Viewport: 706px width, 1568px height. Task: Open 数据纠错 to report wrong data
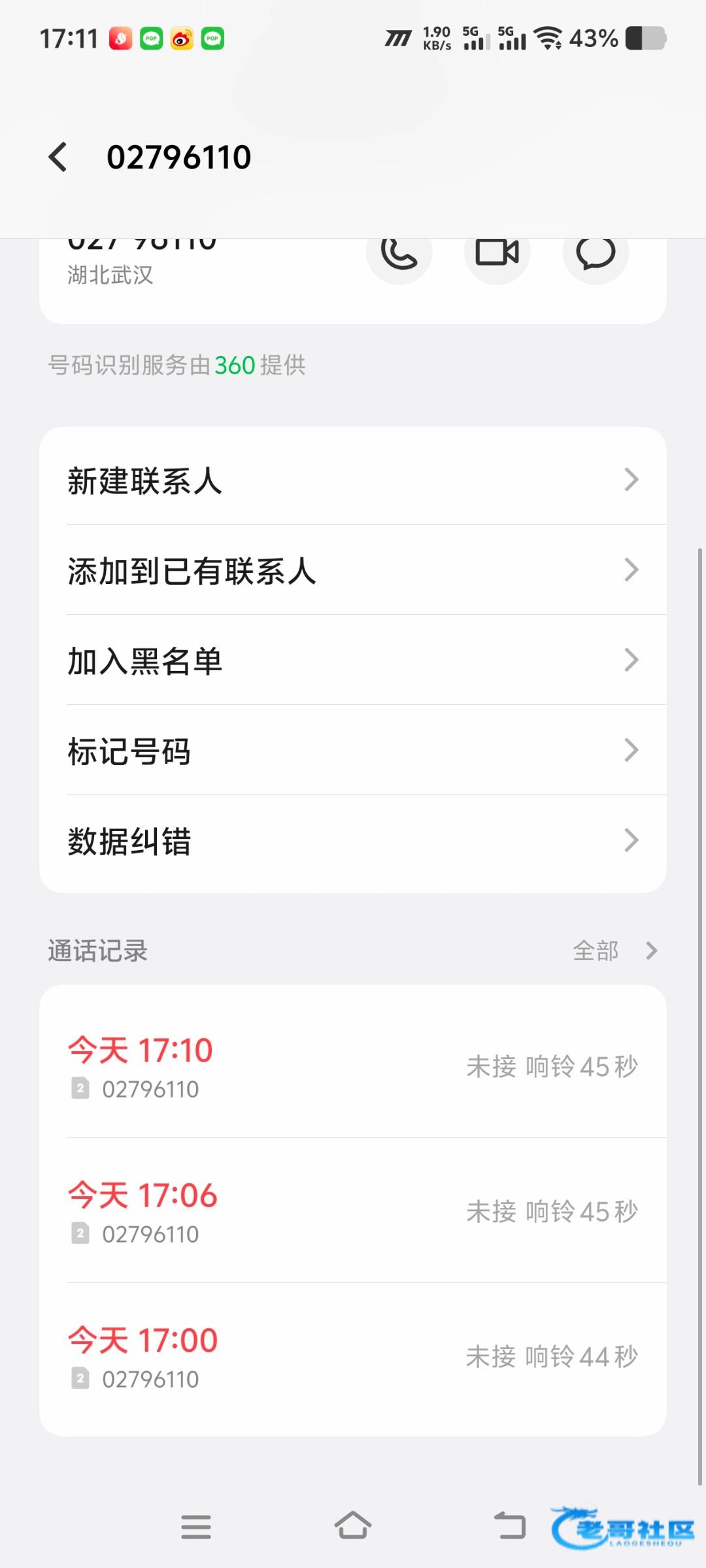353,840
